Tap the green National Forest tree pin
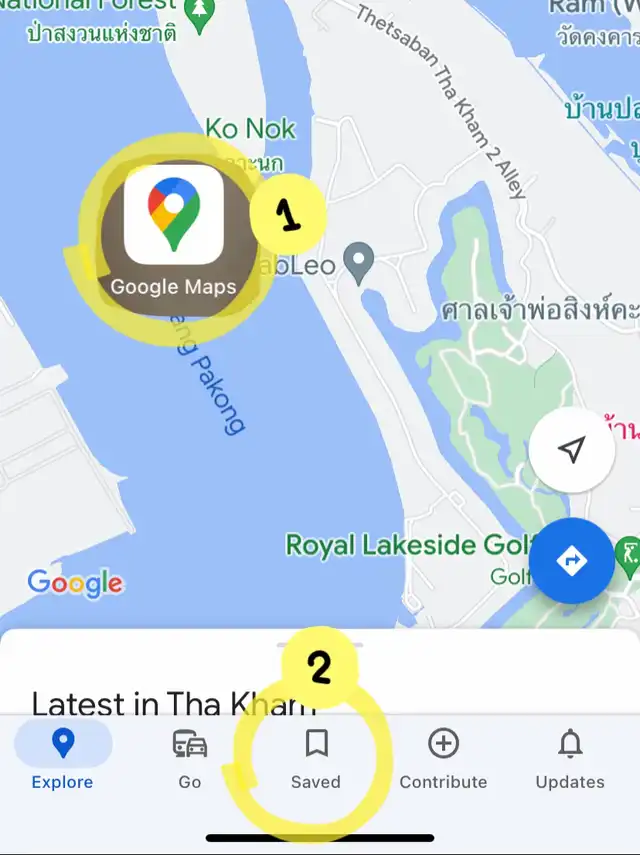Image resolution: width=640 pixels, height=855 pixels. (x=200, y=16)
